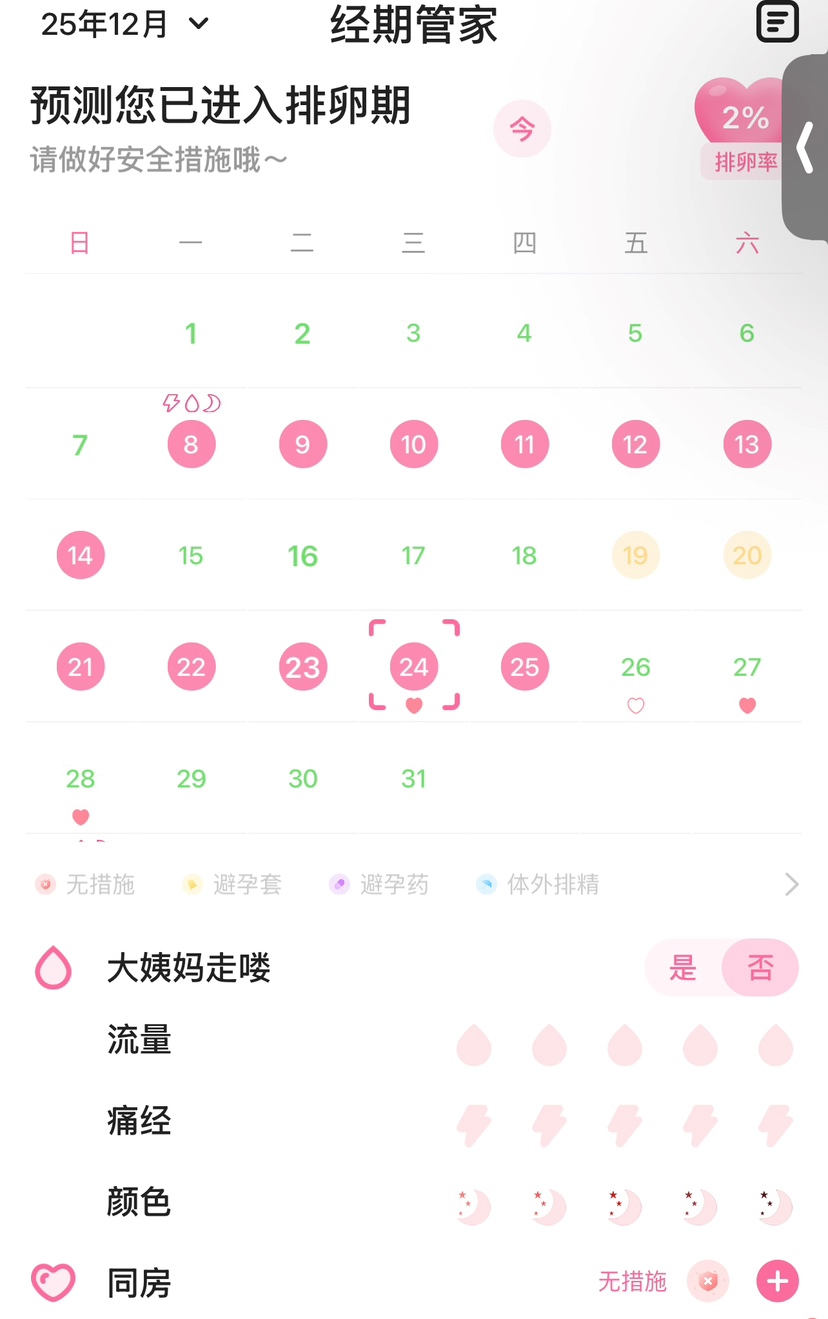The image size is (828, 1319).
Task: Select December 31 on the calendar
Action: (x=413, y=778)
